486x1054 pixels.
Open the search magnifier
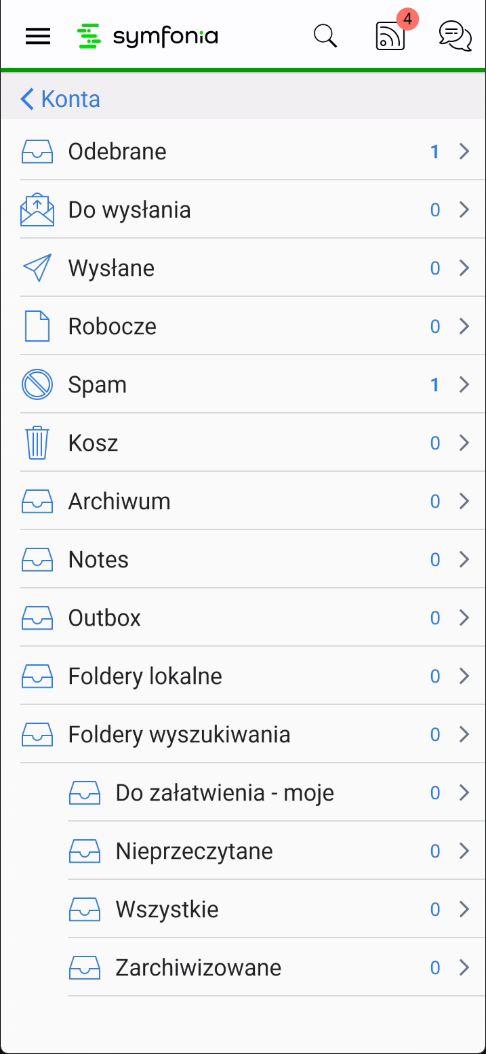(325, 35)
